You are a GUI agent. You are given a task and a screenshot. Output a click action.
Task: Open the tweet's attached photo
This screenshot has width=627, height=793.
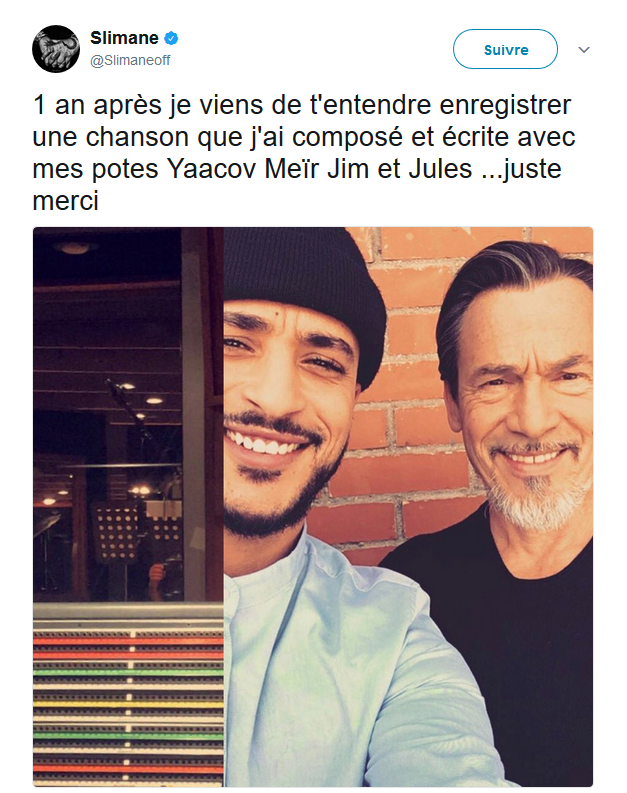coord(312,506)
